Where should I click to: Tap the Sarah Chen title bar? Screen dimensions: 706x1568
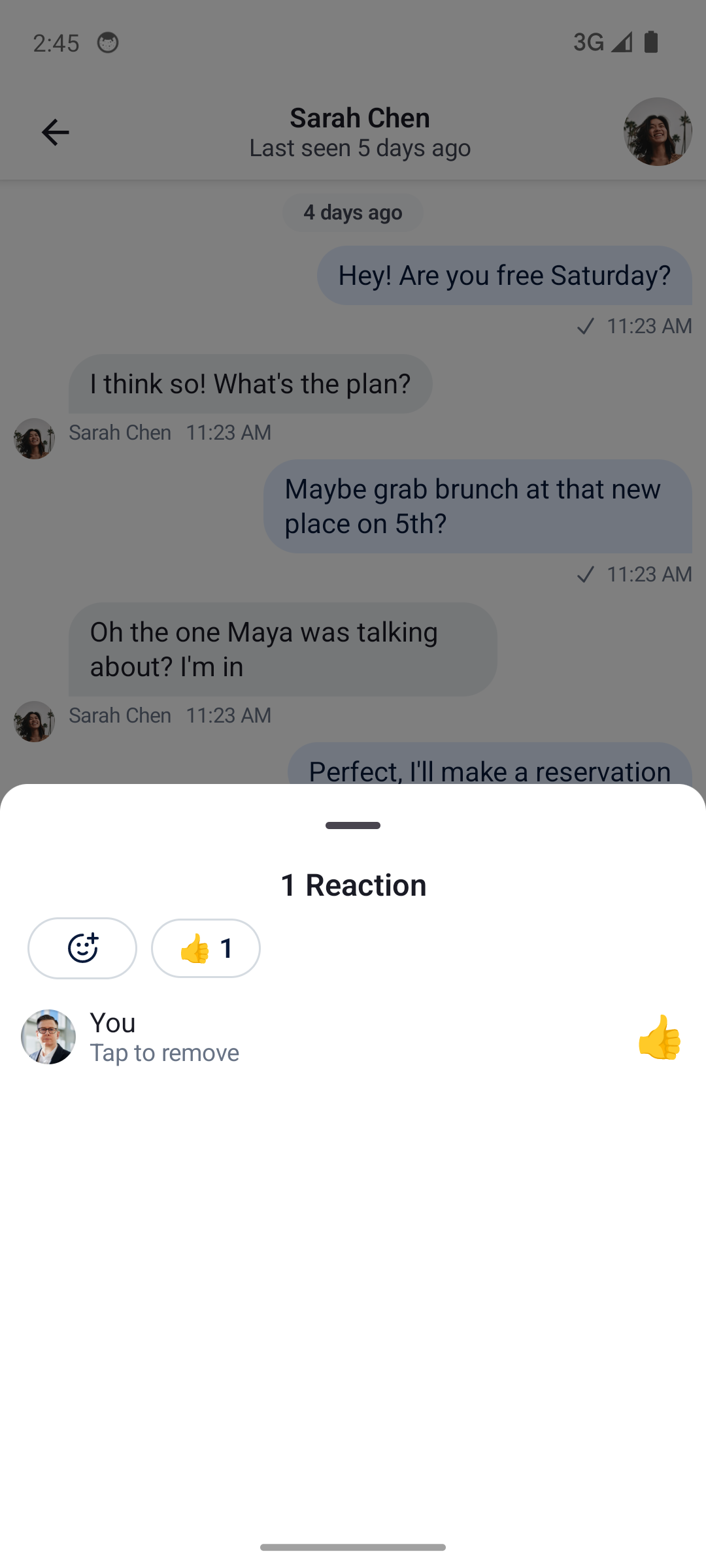[x=359, y=118]
